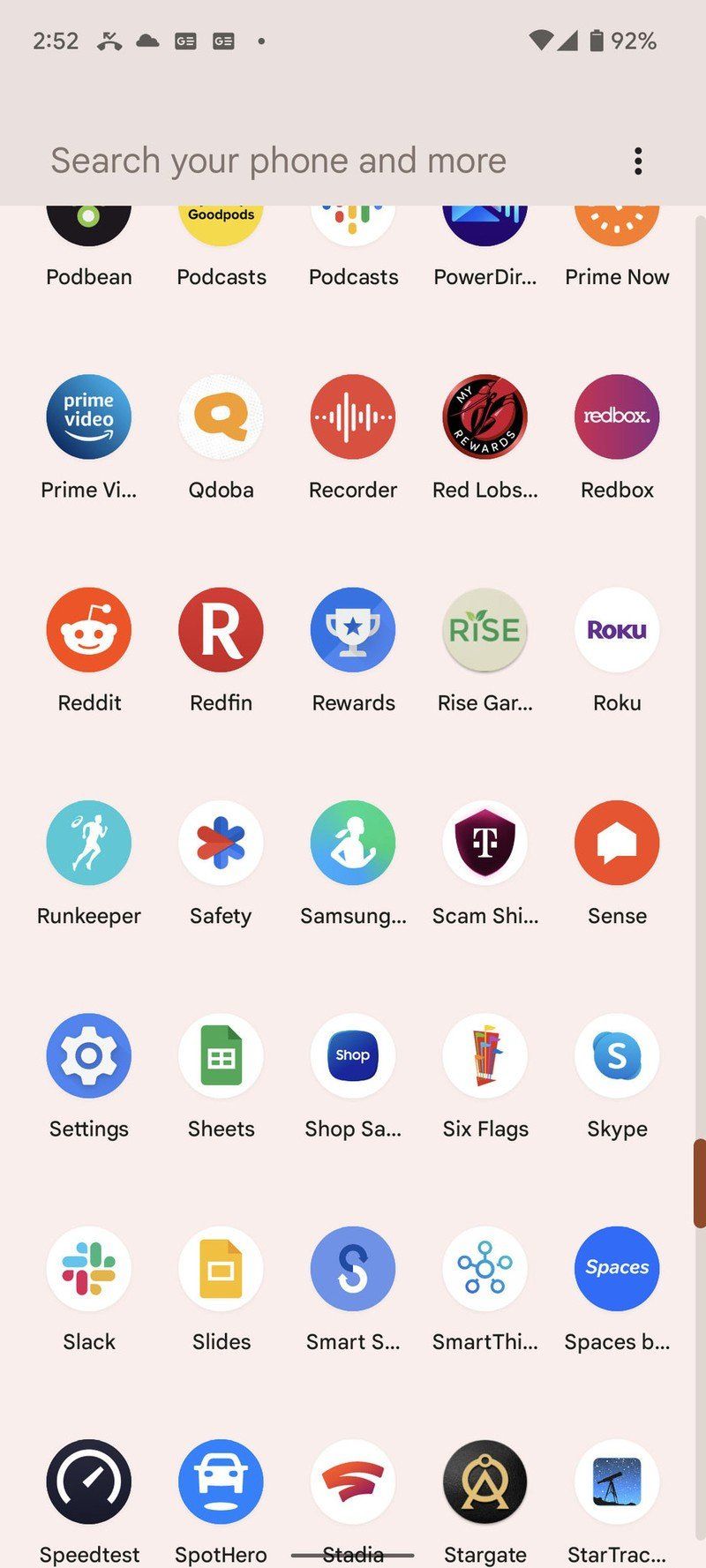Tap the search bar to search your phone
The height and width of the screenshot is (1568, 706).
(279, 160)
